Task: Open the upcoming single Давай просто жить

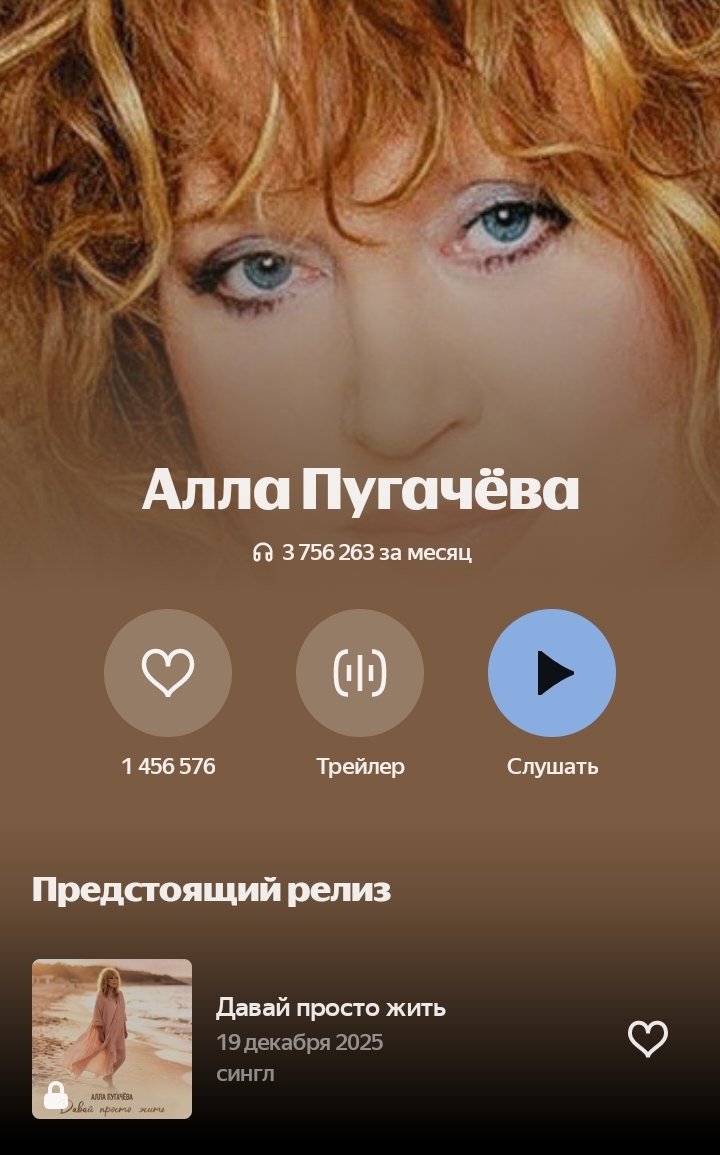Action: pyautogui.click(x=330, y=1008)
